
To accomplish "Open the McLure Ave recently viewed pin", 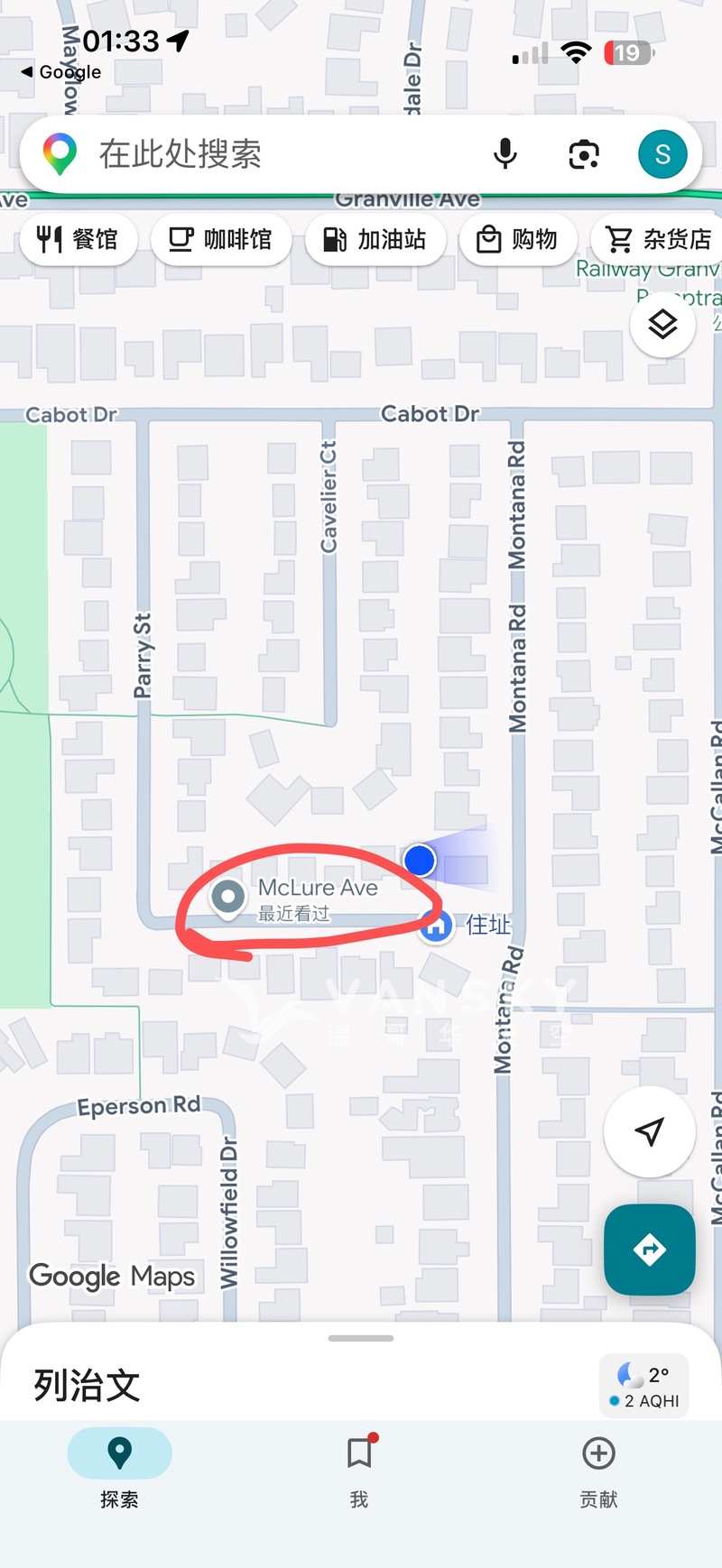I will click(x=227, y=897).
